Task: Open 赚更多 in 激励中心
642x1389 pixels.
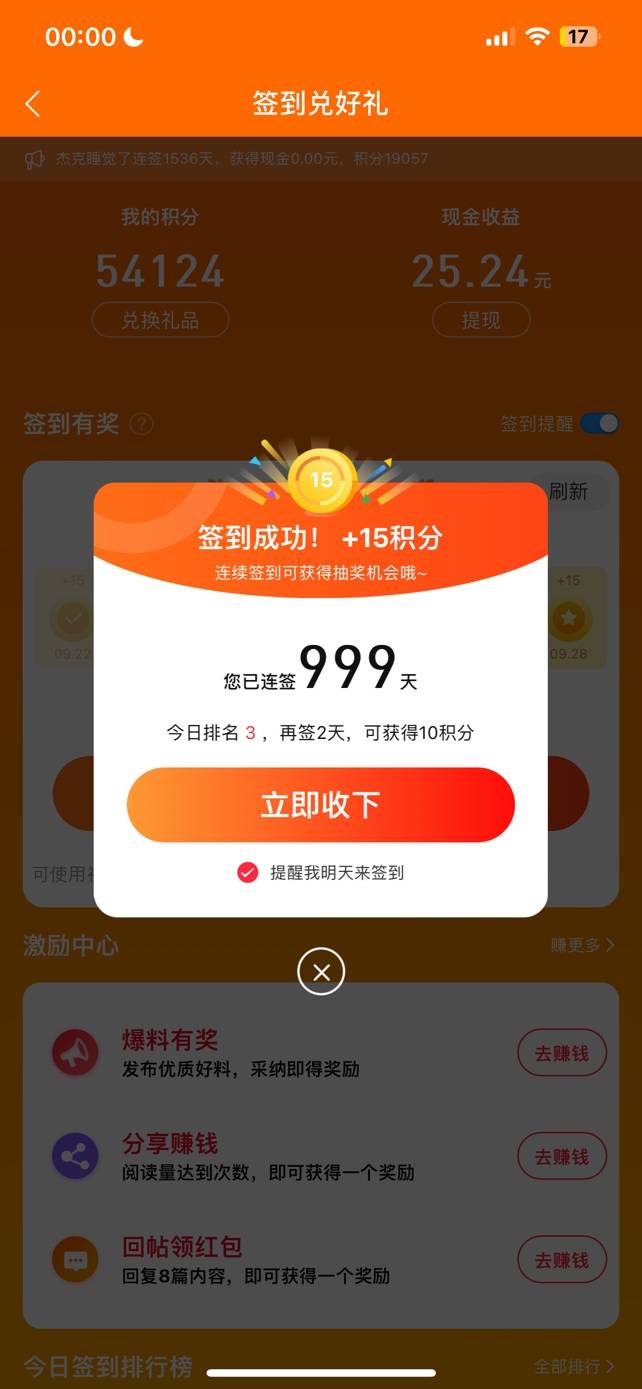Action: pyautogui.click(x=582, y=945)
